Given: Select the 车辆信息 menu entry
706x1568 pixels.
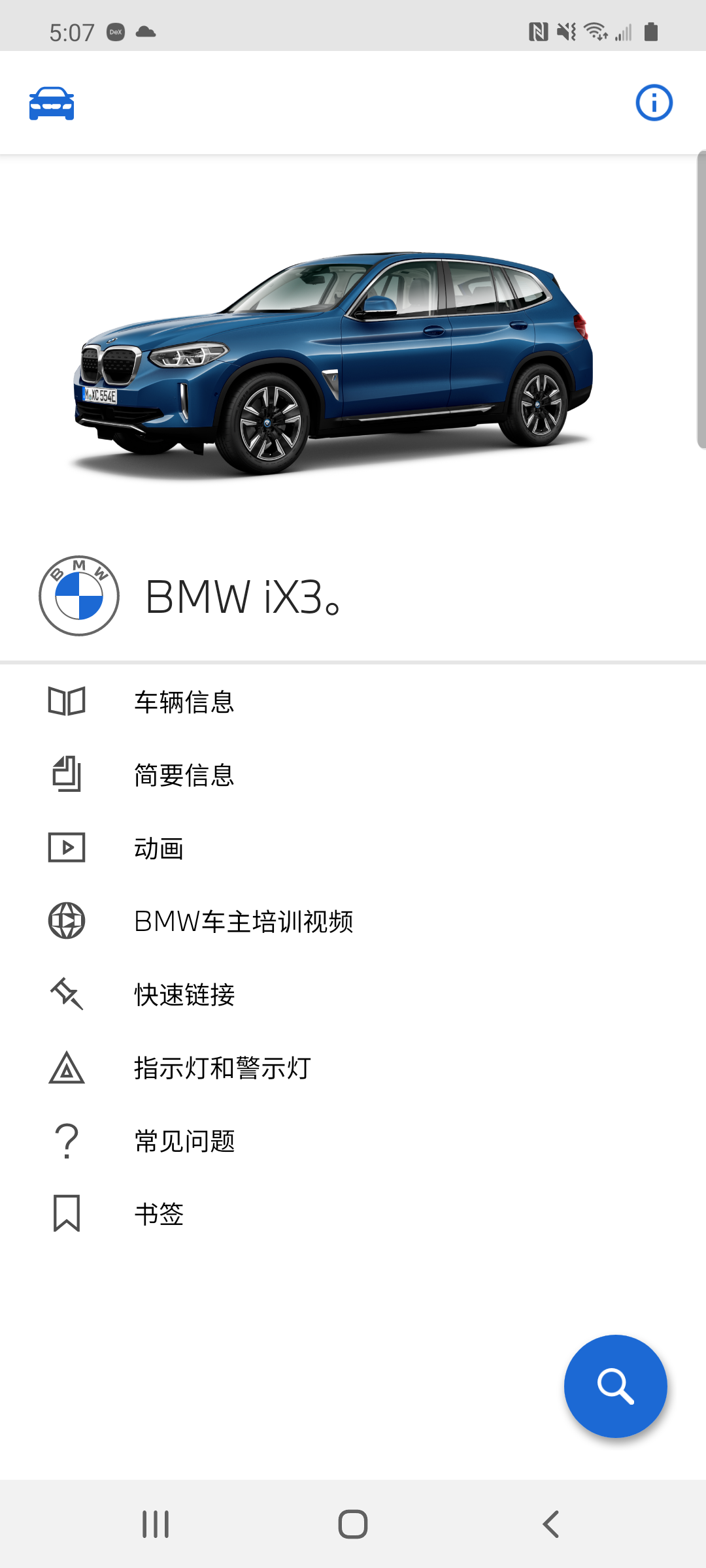Looking at the screenshot, I should (184, 701).
